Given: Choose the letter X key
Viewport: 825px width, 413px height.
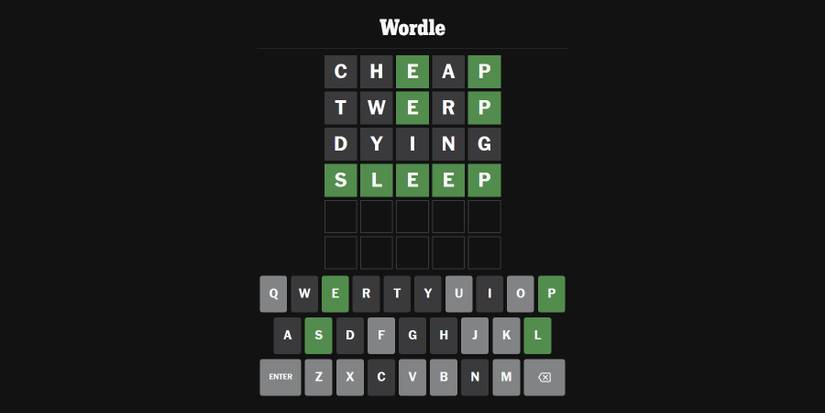Looking at the screenshot, I should tap(350, 377).
